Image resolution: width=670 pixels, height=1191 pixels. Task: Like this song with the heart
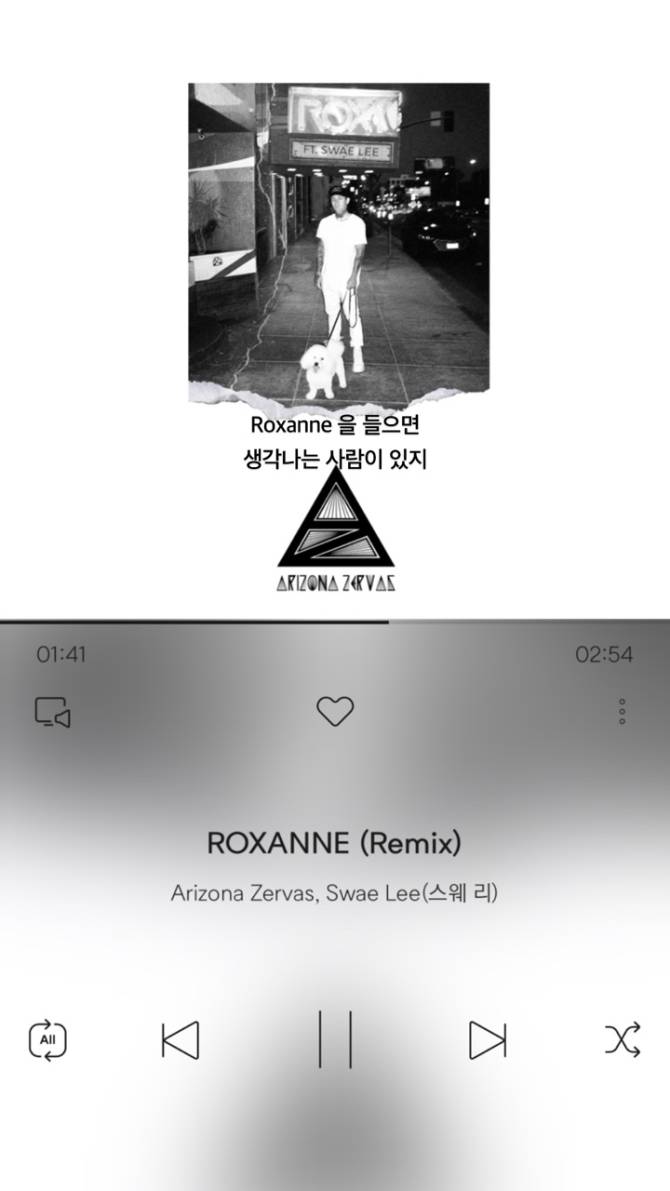pyautogui.click(x=335, y=711)
